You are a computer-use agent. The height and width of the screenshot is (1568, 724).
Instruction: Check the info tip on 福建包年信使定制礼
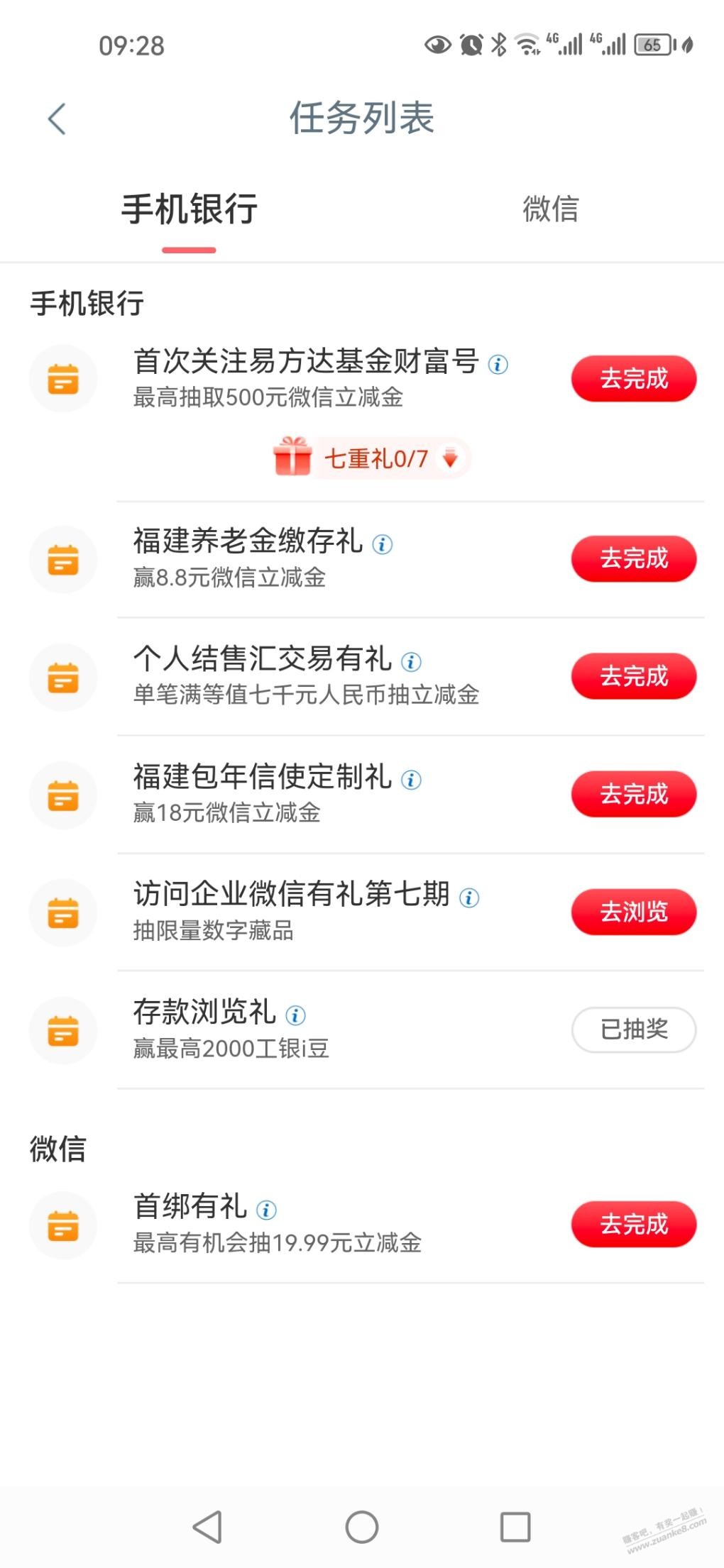click(x=412, y=780)
